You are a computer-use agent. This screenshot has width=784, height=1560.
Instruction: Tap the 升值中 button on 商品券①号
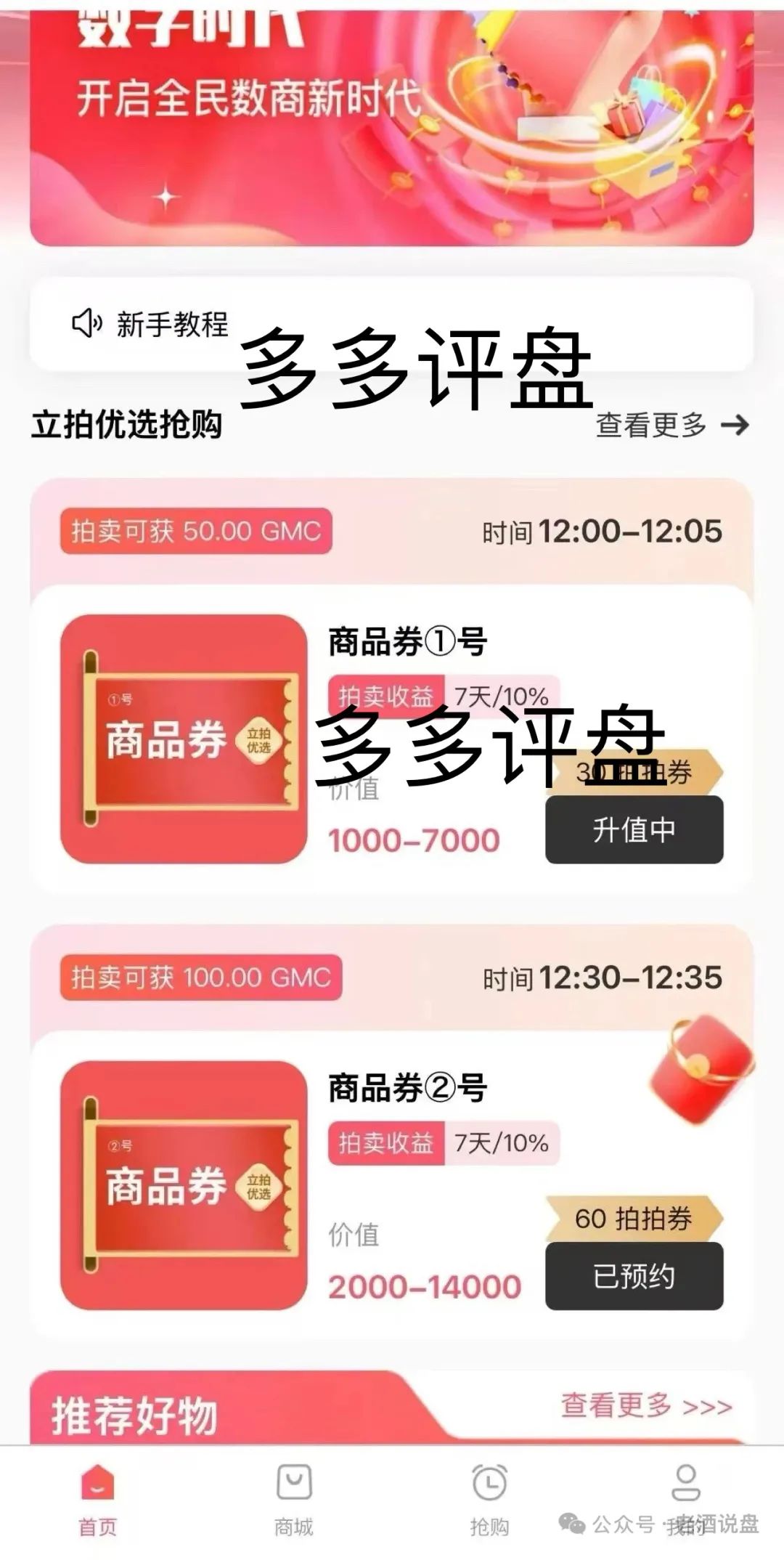(634, 829)
